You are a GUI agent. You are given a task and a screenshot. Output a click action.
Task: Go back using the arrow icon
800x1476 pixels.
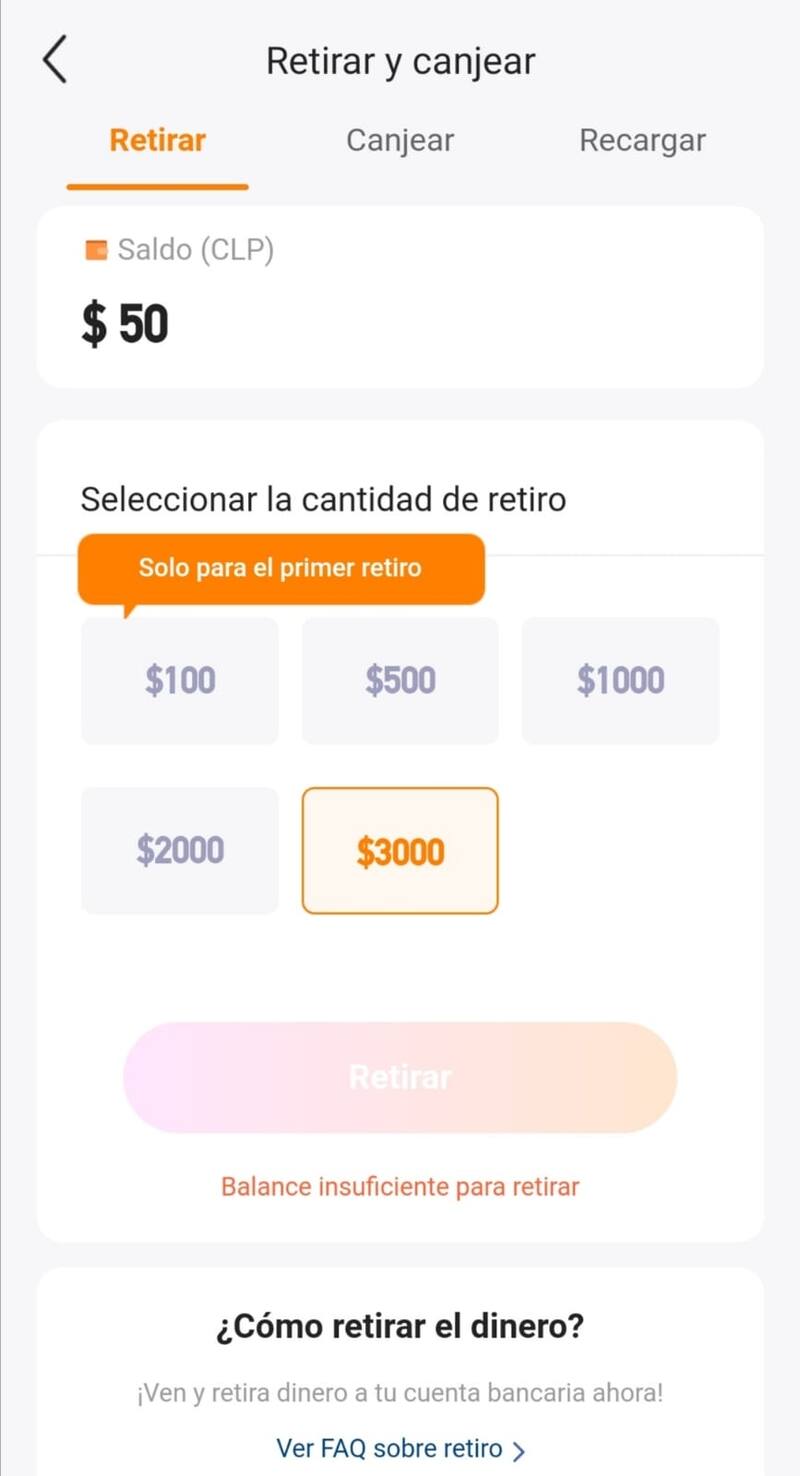55,60
